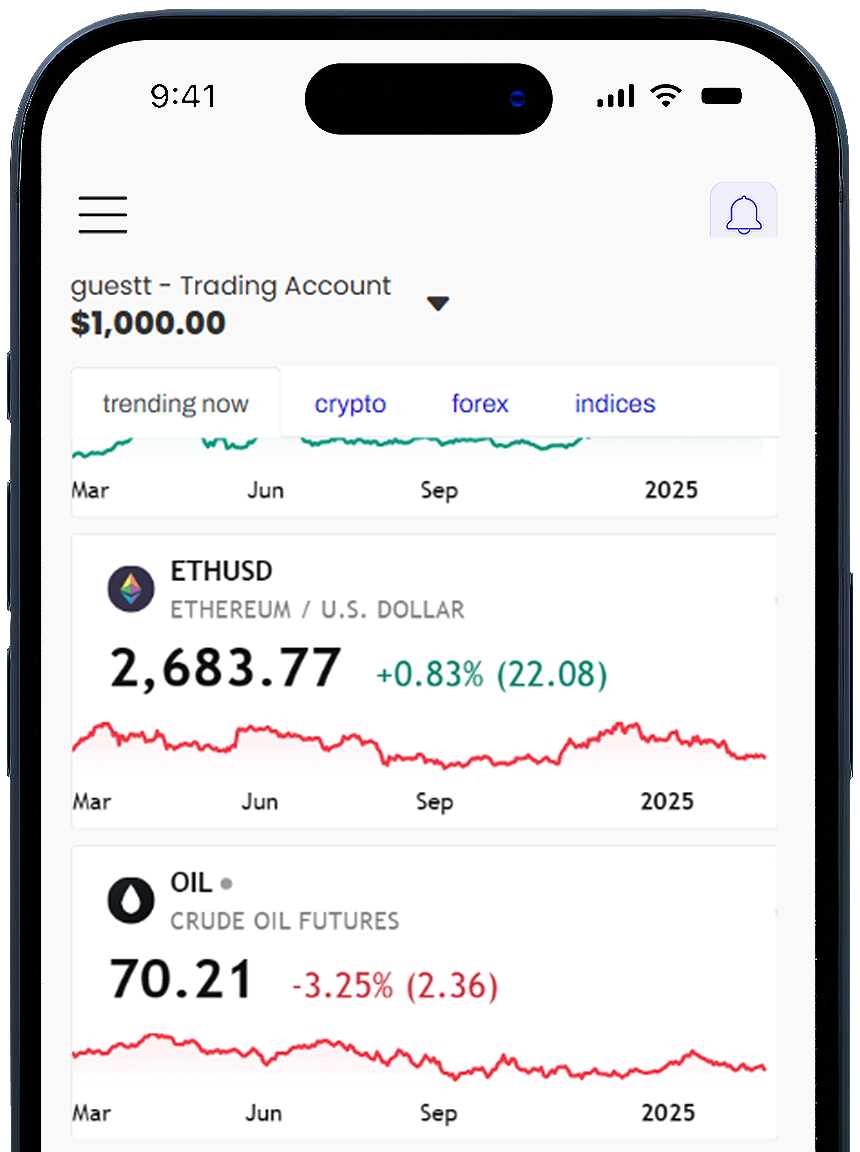
Task: Select the indices tab
Action: point(614,403)
